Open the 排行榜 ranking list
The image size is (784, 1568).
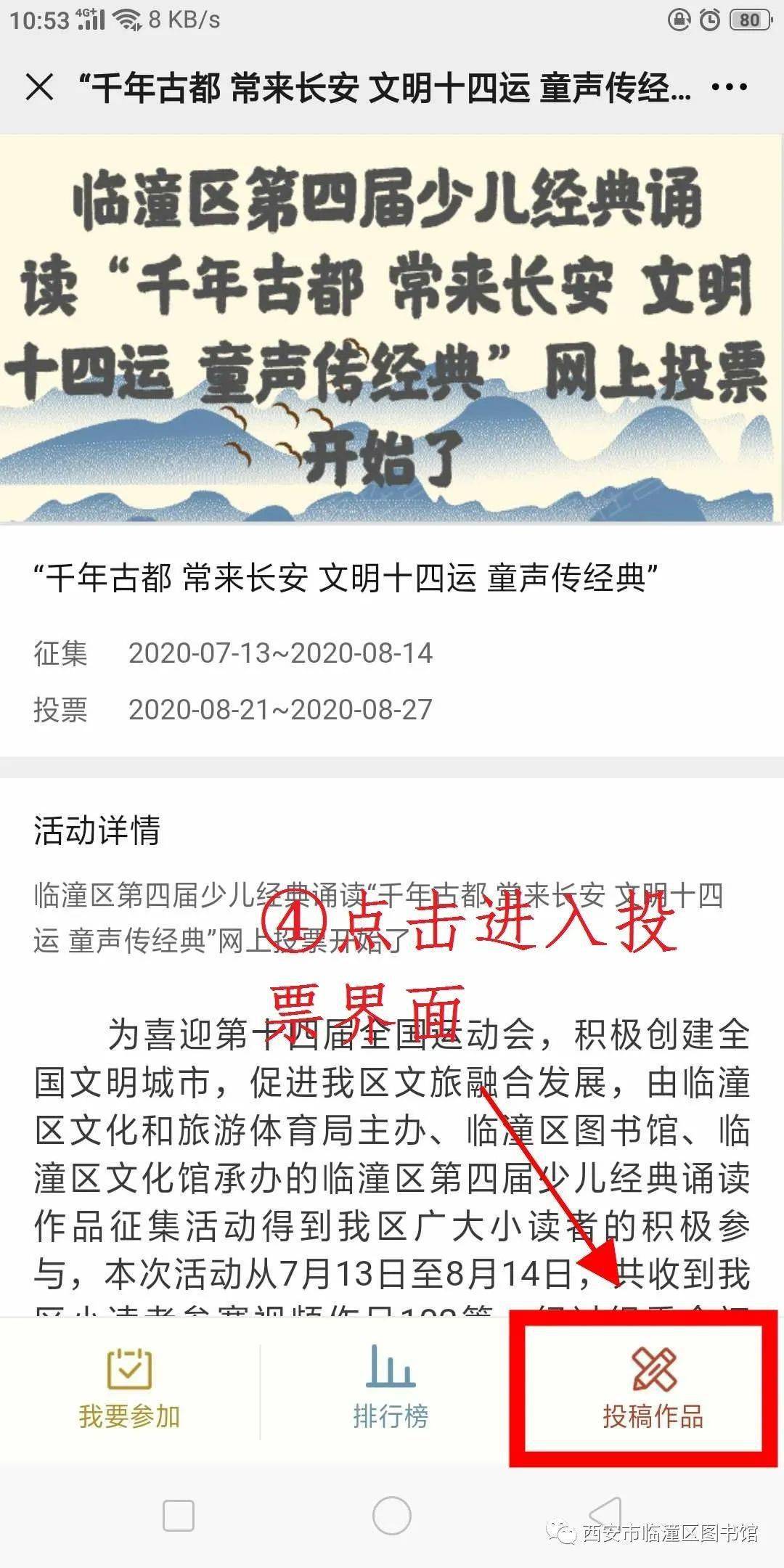391,1389
